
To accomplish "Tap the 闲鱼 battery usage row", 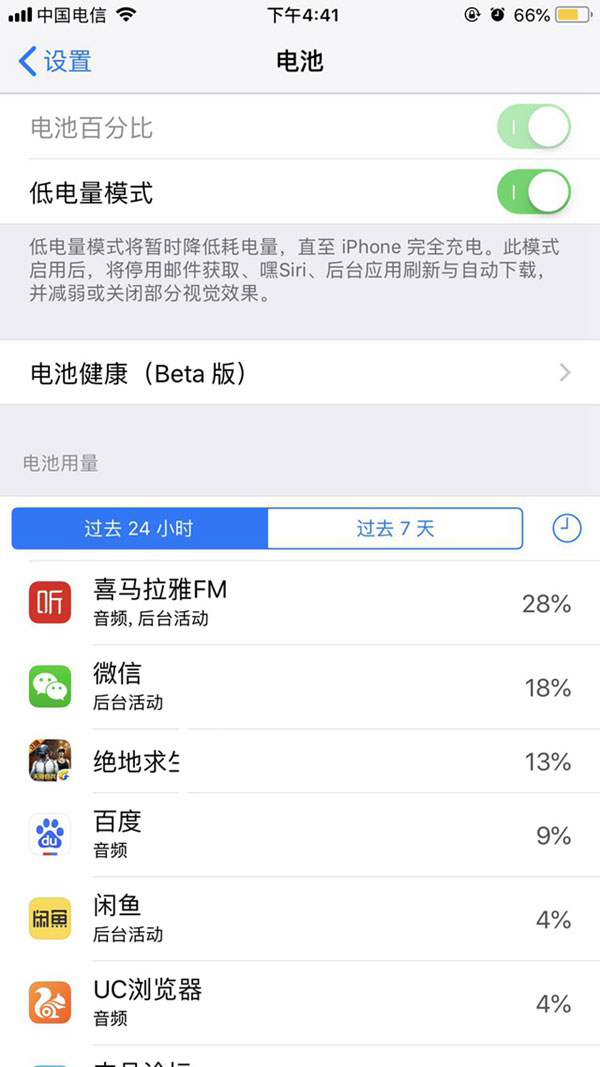I will pyautogui.click(x=300, y=919).
